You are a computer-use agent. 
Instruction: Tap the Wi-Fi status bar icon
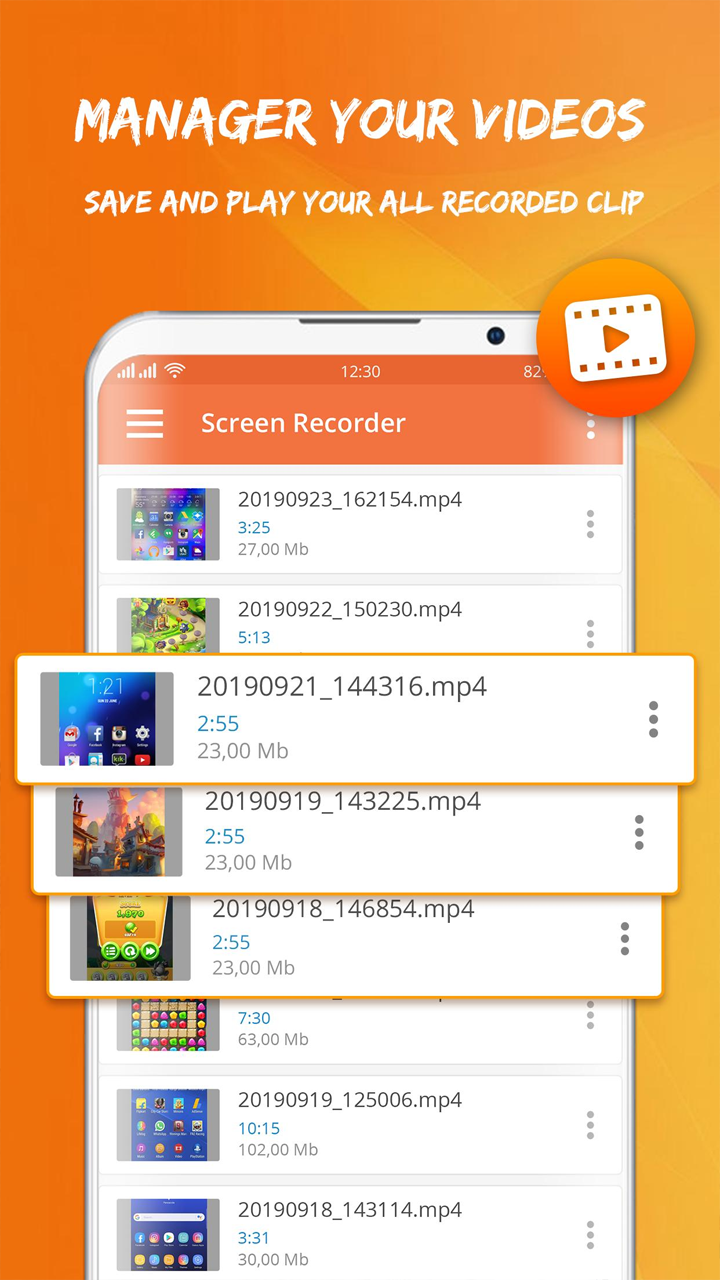(176, 369)
